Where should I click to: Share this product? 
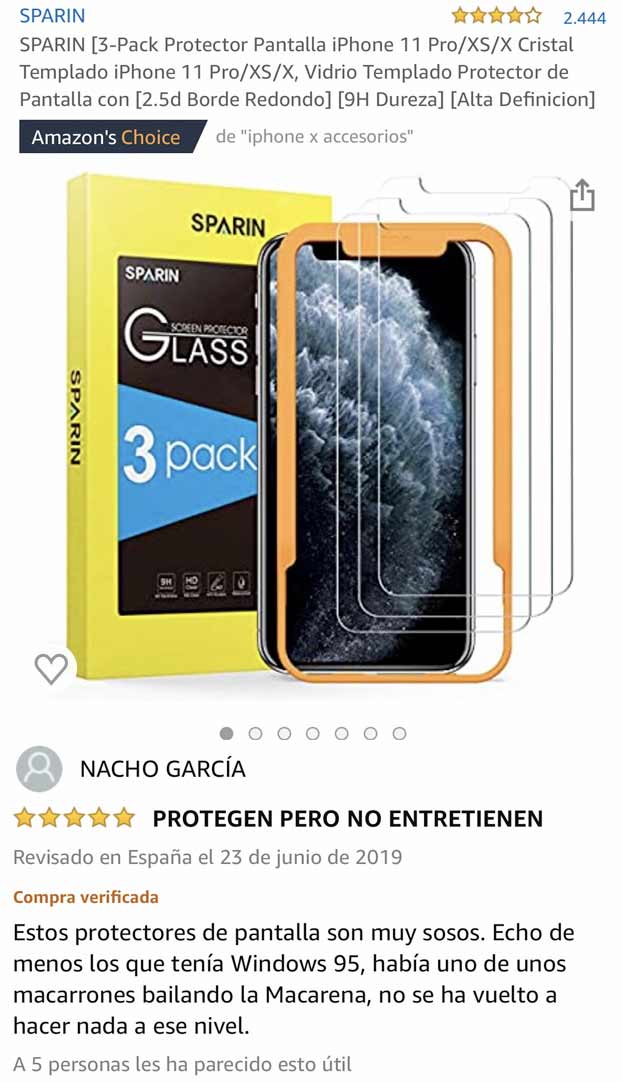click(582, 195)
